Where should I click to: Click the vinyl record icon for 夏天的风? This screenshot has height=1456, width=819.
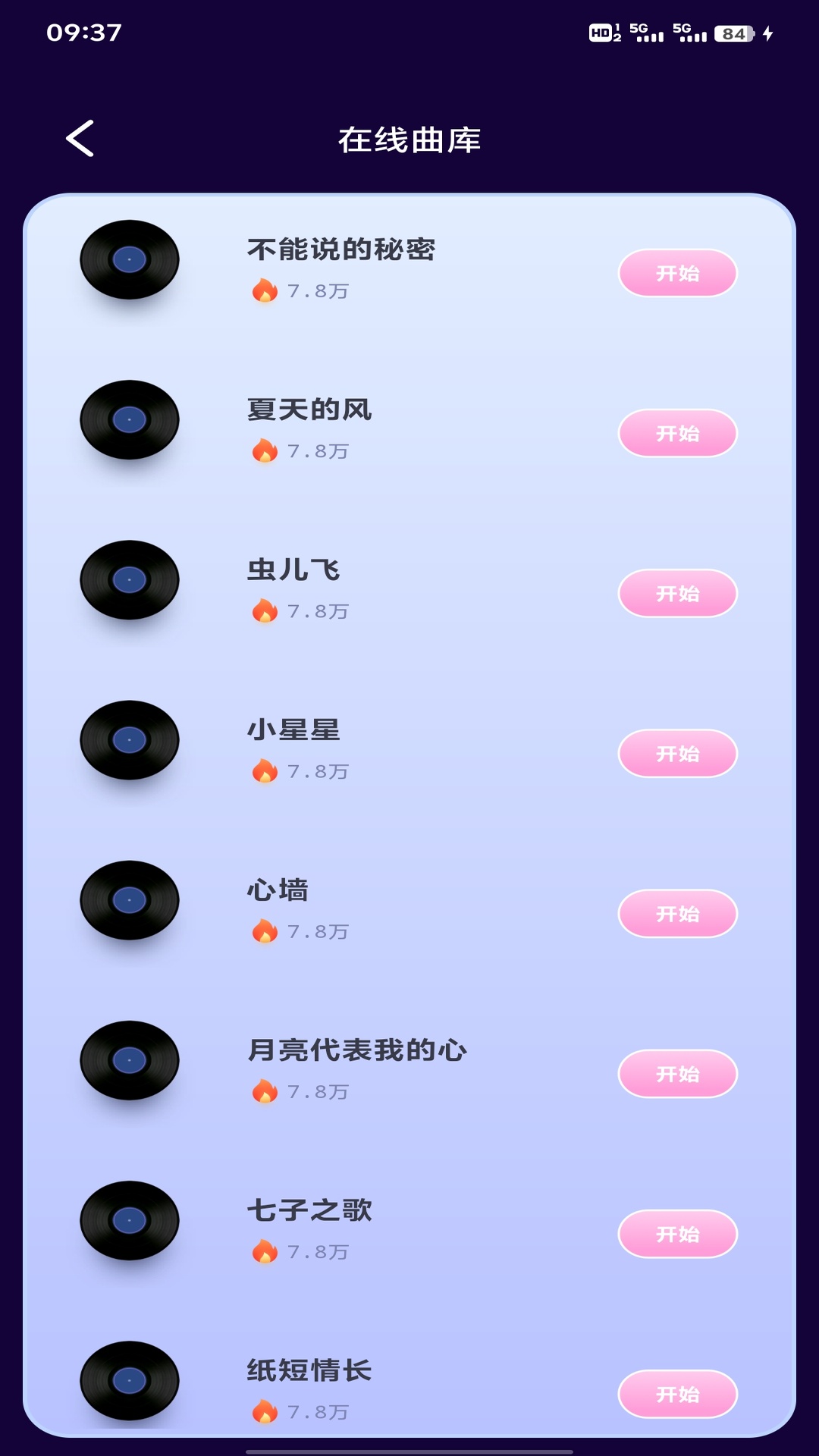(130, 419)
